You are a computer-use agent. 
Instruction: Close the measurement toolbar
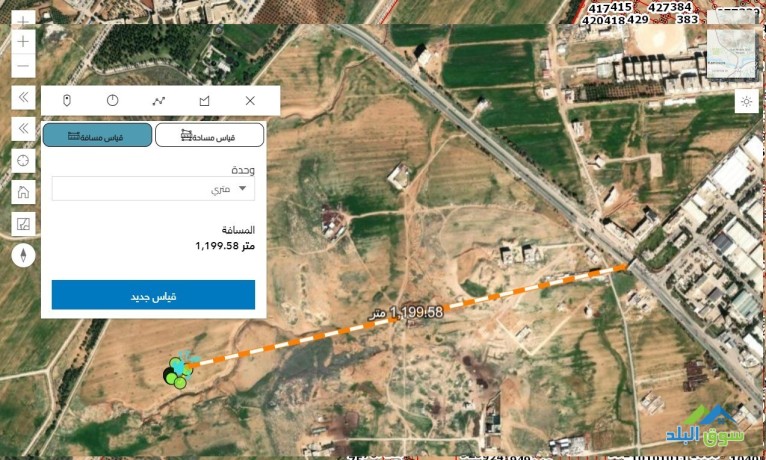[250, 100]
